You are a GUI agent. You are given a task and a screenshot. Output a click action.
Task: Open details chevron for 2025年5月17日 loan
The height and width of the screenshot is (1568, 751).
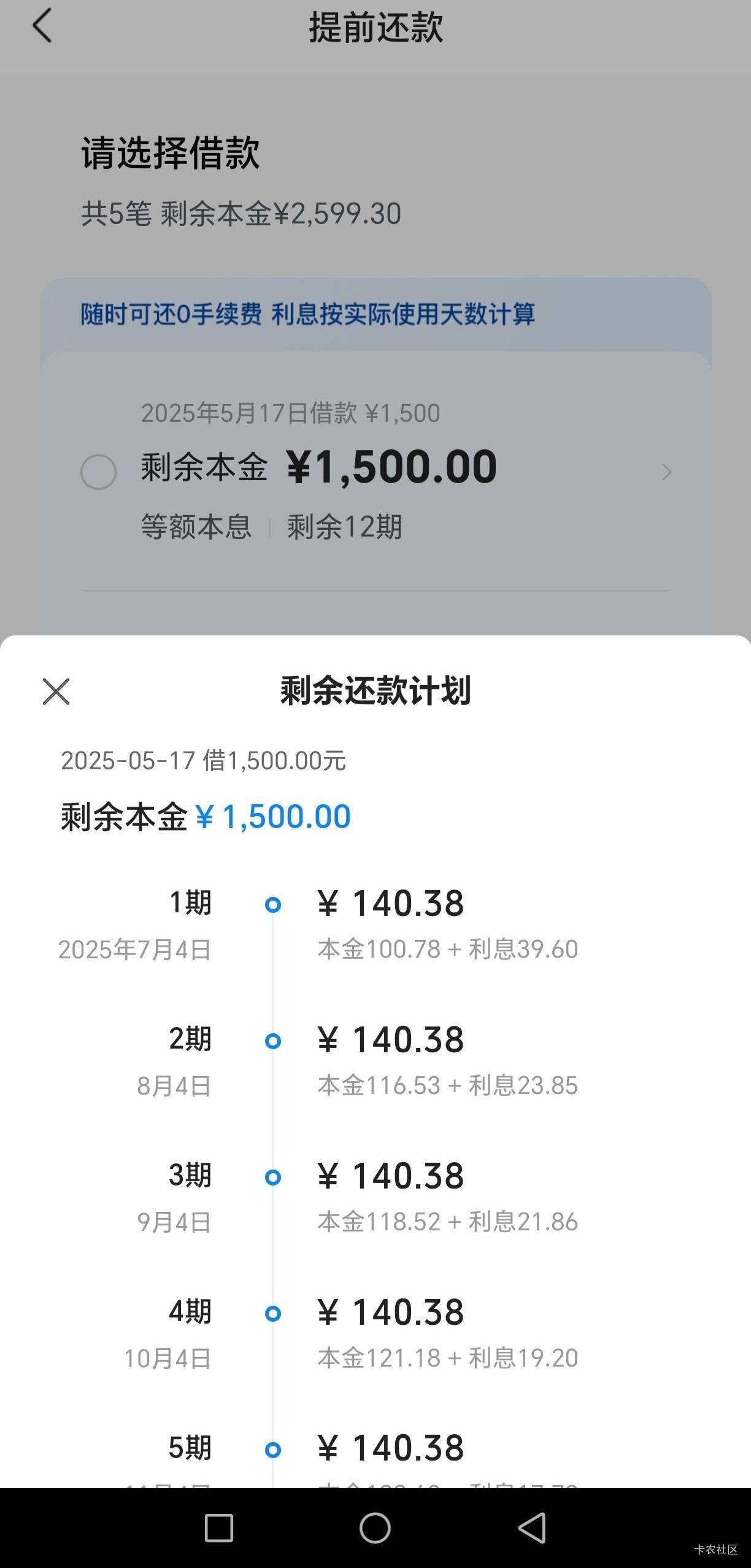click(x=666, y=472)
